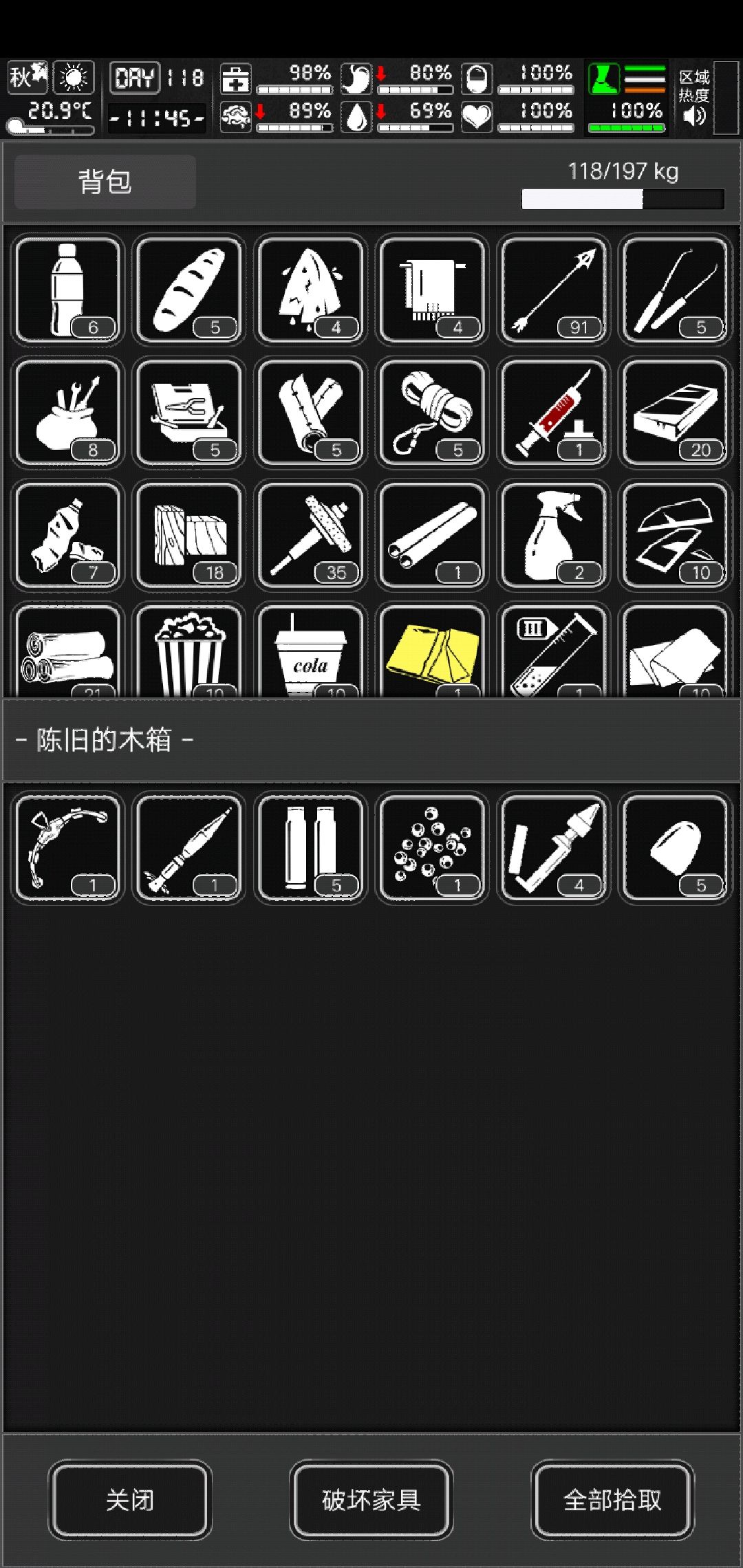Image resolution: width=743 pixels, height=1568 pixels.
Task: Pick up everything with 全部拾取
Action: 613,1500
